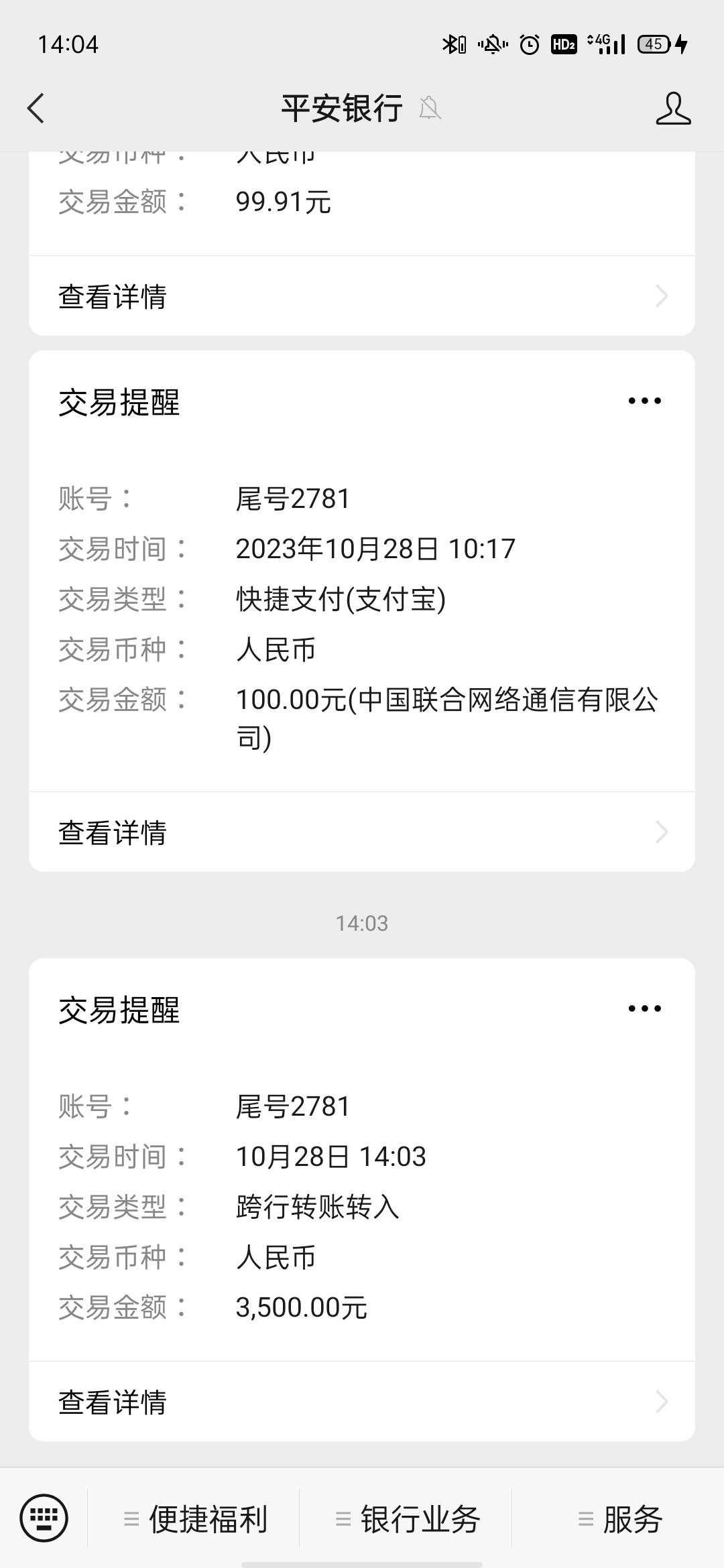Tap the 14:03 chat timestamp
Image resolution: width=724 pixels, height=1568 pixels.
pos(362,922)
